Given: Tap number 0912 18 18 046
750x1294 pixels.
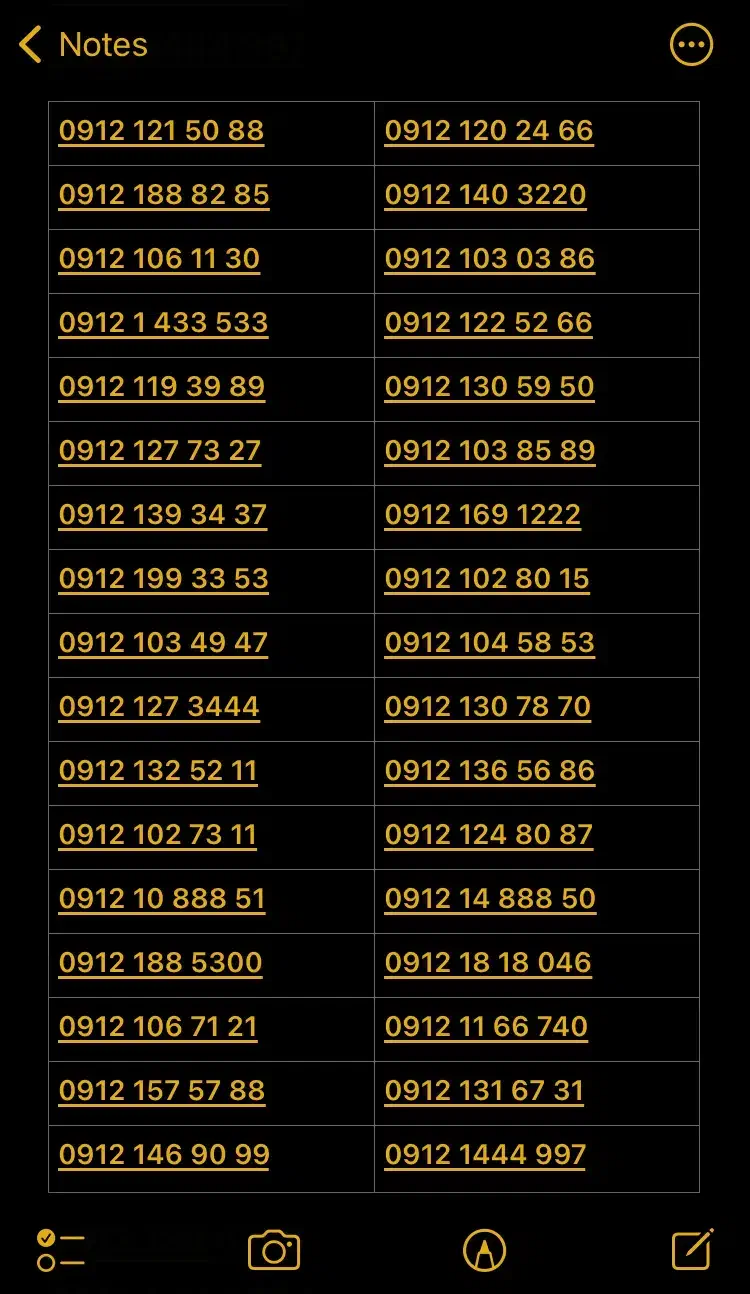Looking at the screenshot, I should coord(488,963).
